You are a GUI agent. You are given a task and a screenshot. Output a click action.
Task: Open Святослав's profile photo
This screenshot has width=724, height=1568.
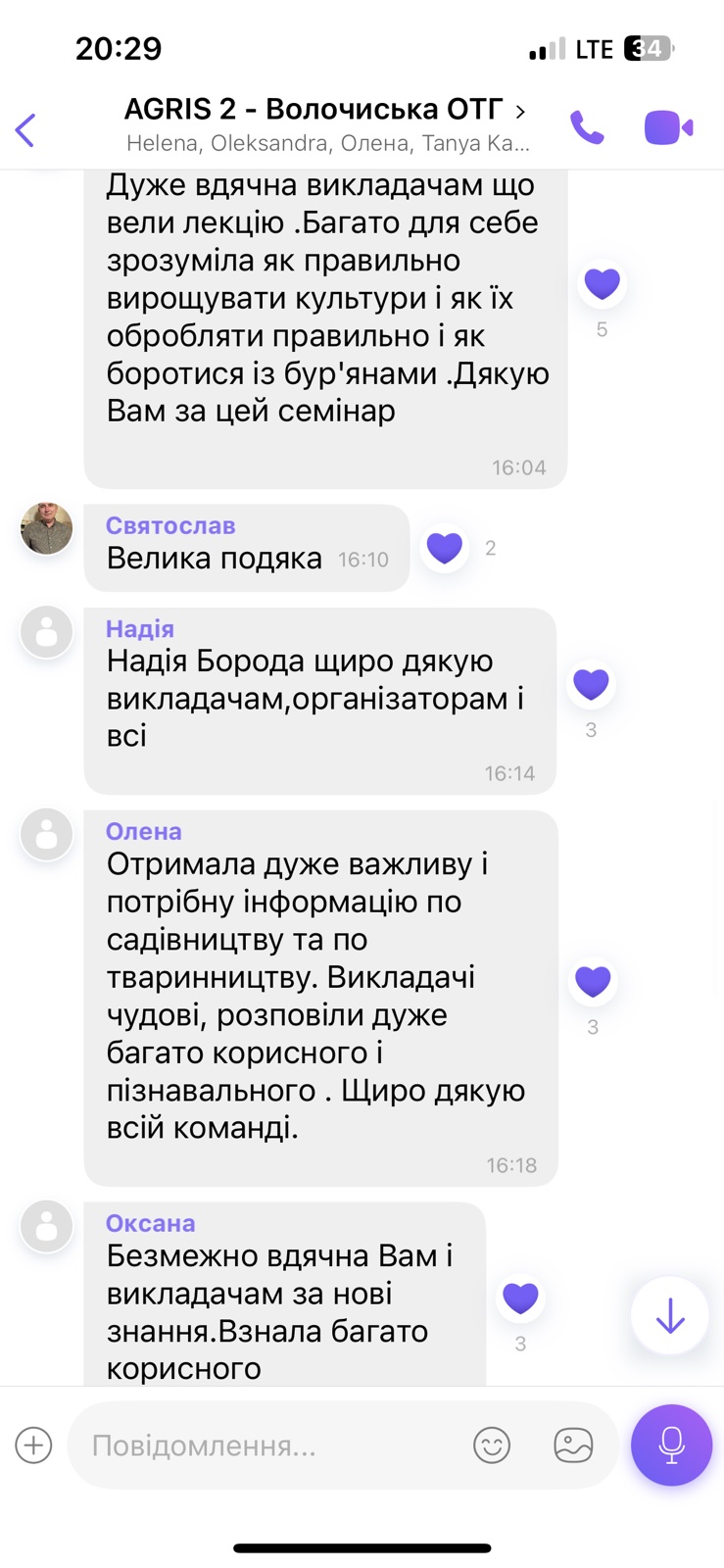click(47, 529)
